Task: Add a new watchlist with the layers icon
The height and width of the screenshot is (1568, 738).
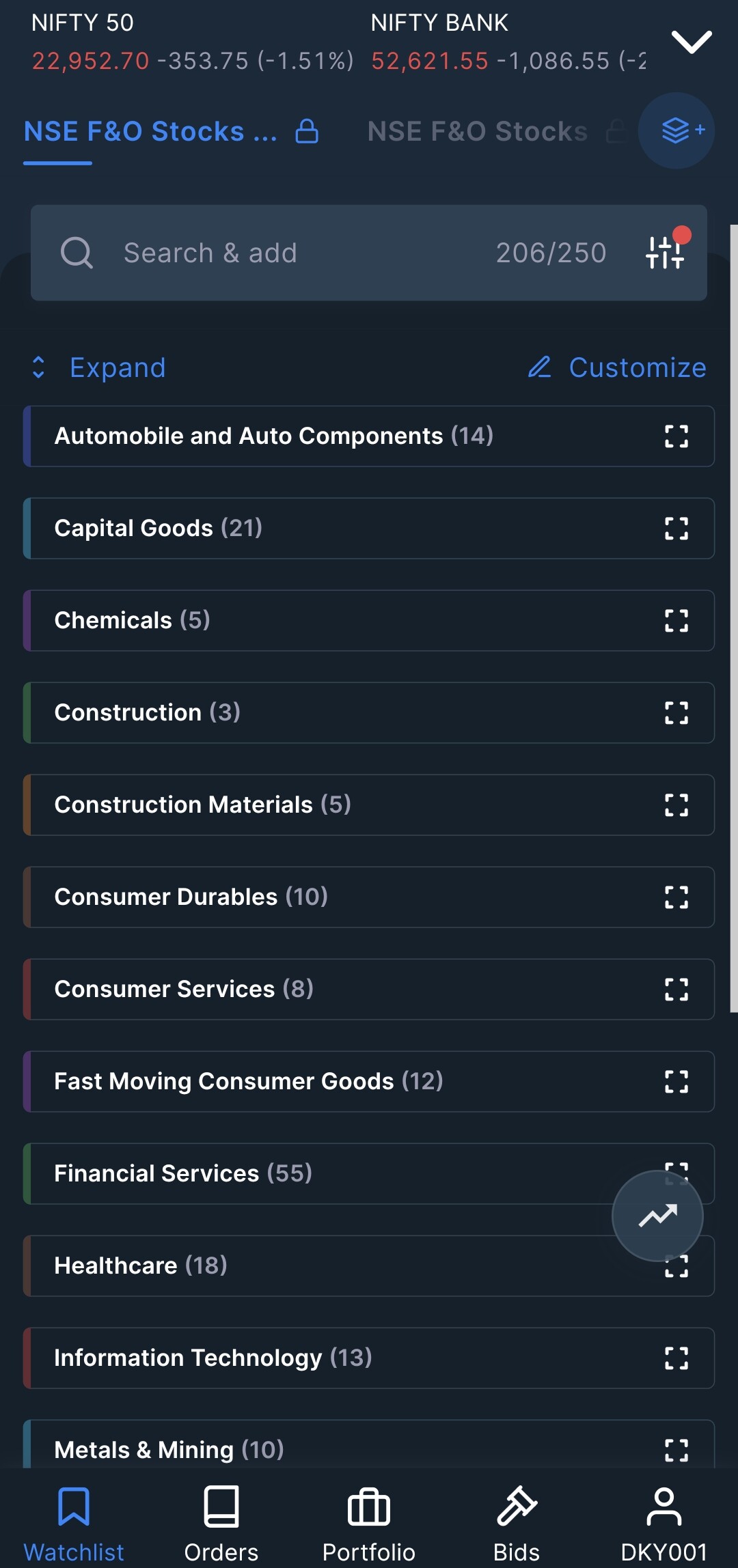Action: (676, 130)
